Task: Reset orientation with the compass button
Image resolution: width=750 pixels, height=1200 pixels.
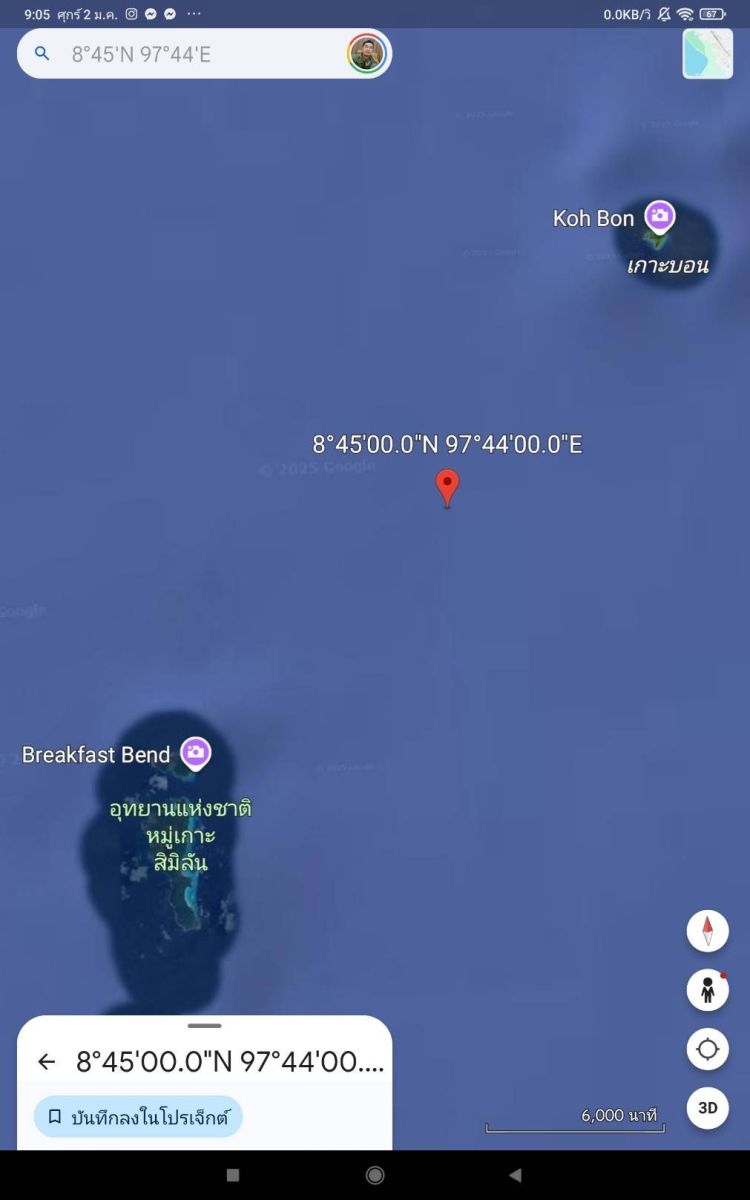Action: (707, 931)
